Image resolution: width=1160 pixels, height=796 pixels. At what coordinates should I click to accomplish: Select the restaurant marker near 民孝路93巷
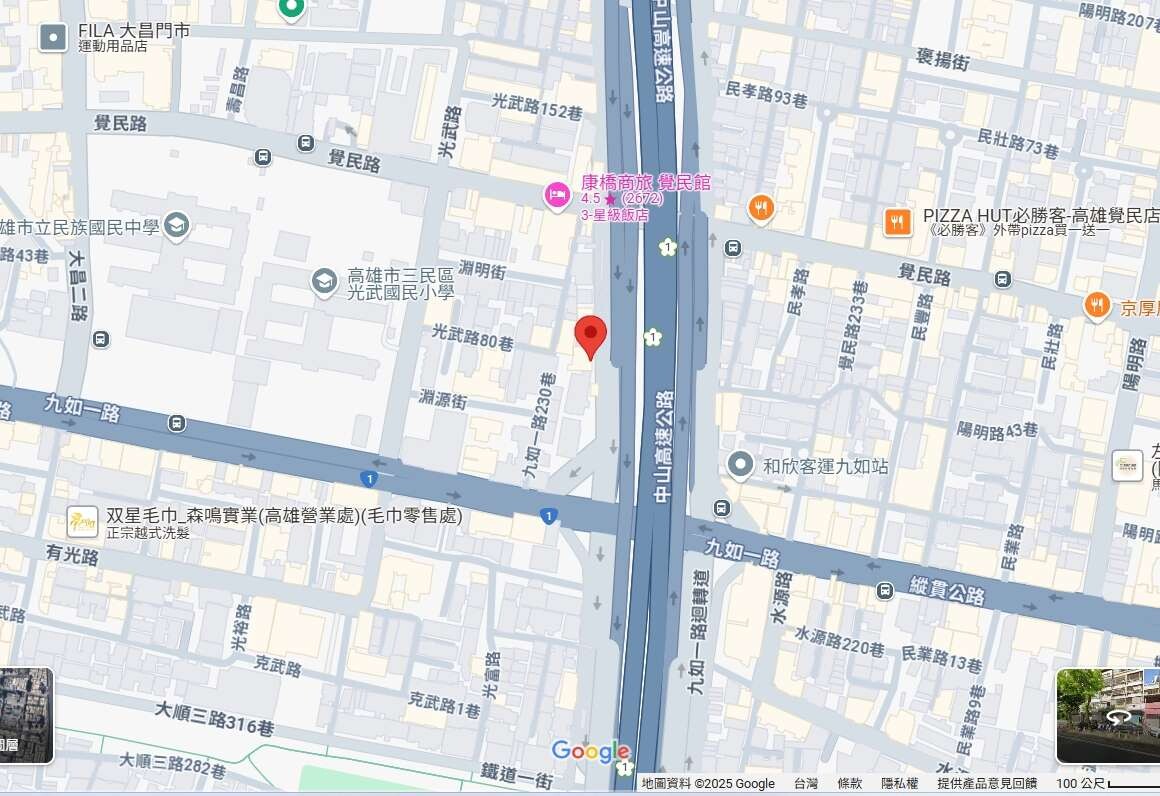tap(761, 208)
